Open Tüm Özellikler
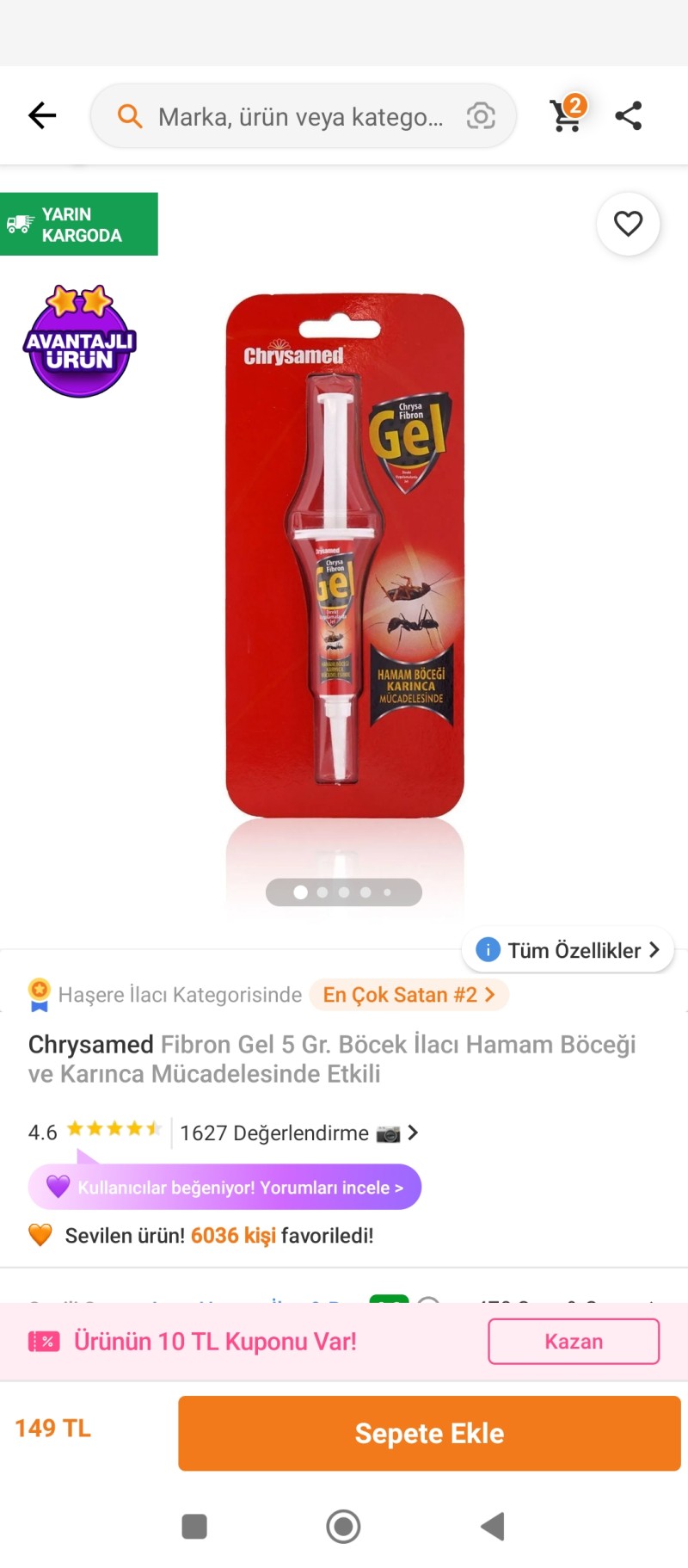Screen dimensions: 688x1568 click(569, 950)
